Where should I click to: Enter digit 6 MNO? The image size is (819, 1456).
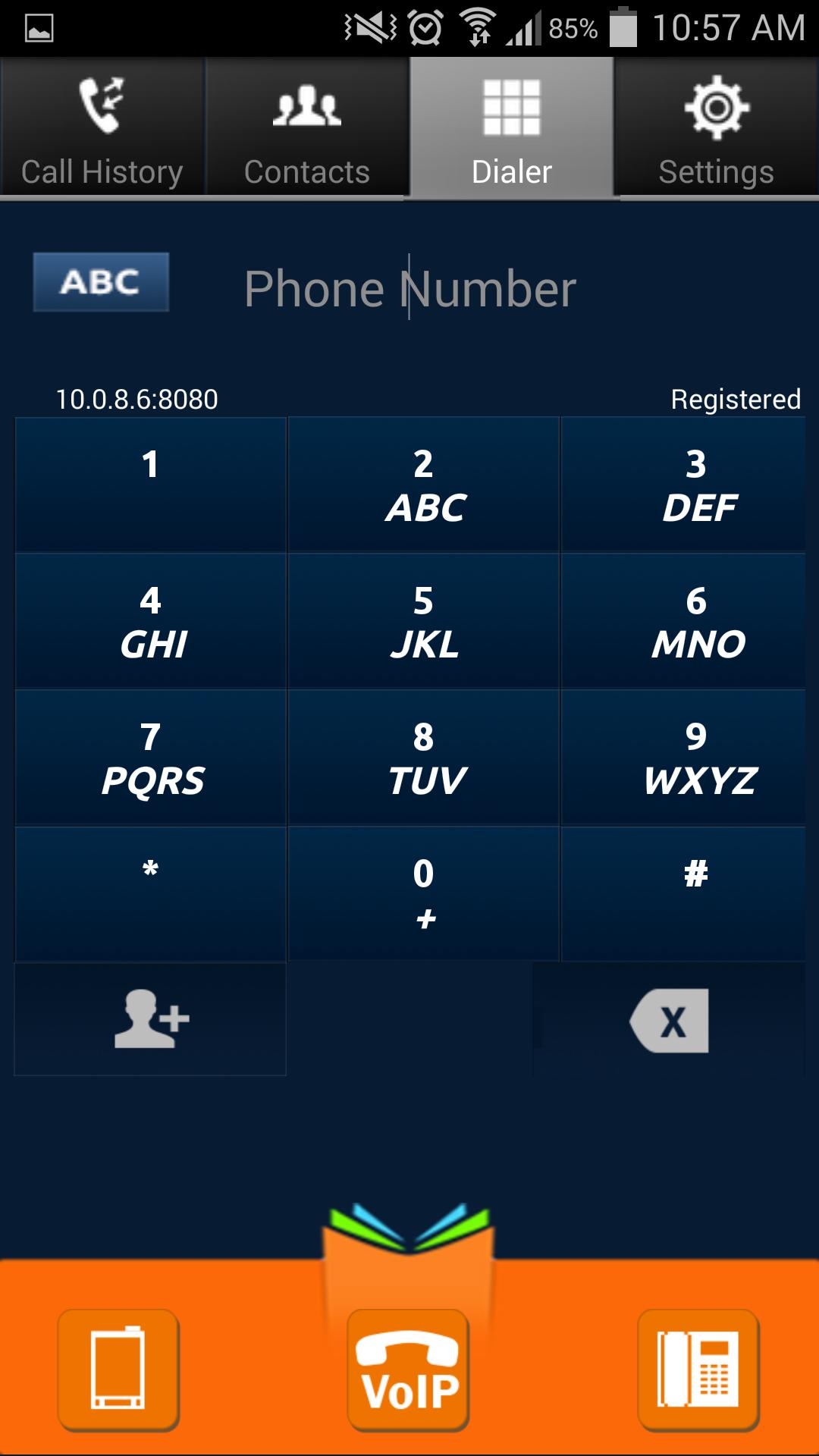click(682, 621)
